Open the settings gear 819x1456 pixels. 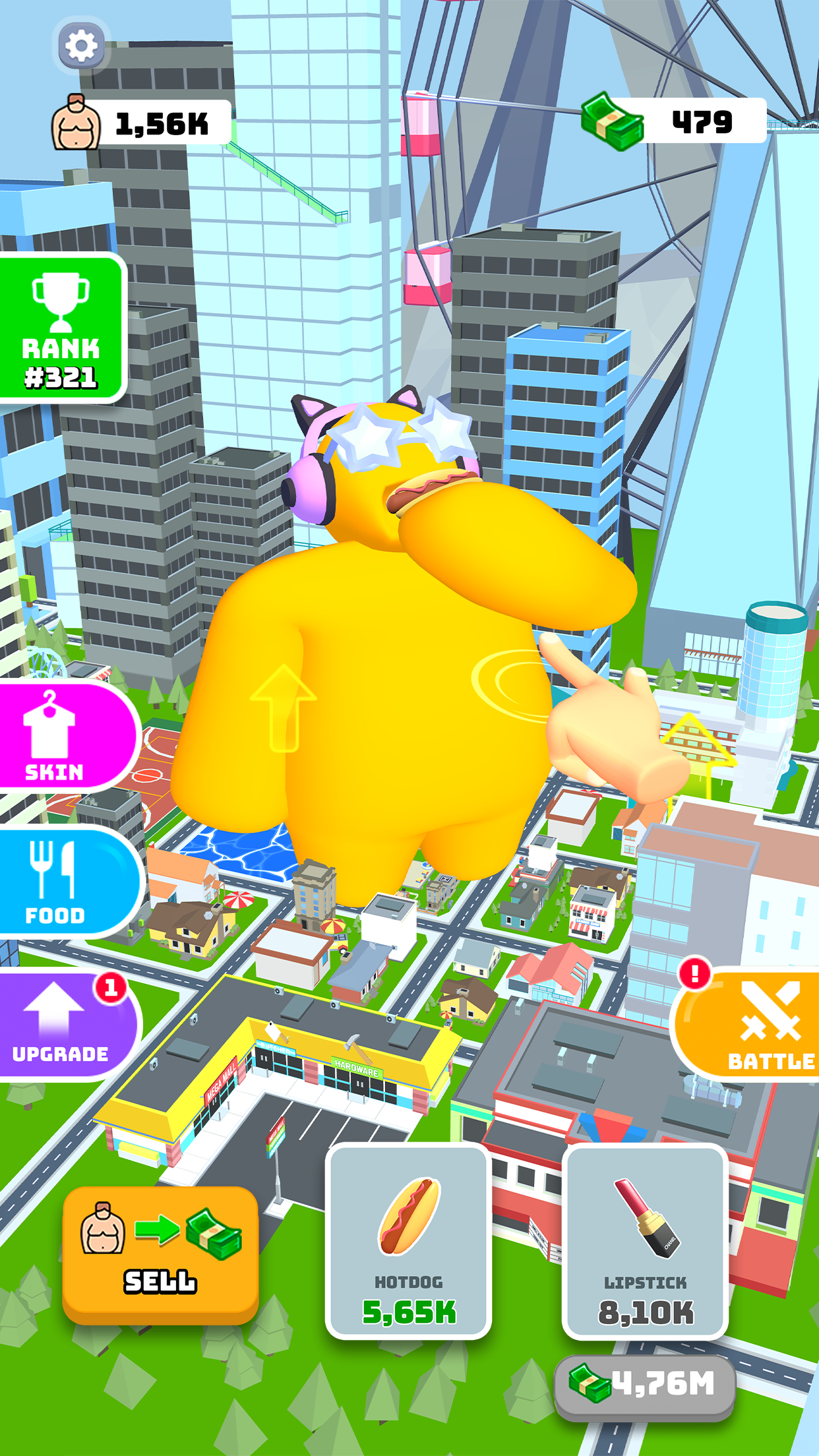point(82,46)
